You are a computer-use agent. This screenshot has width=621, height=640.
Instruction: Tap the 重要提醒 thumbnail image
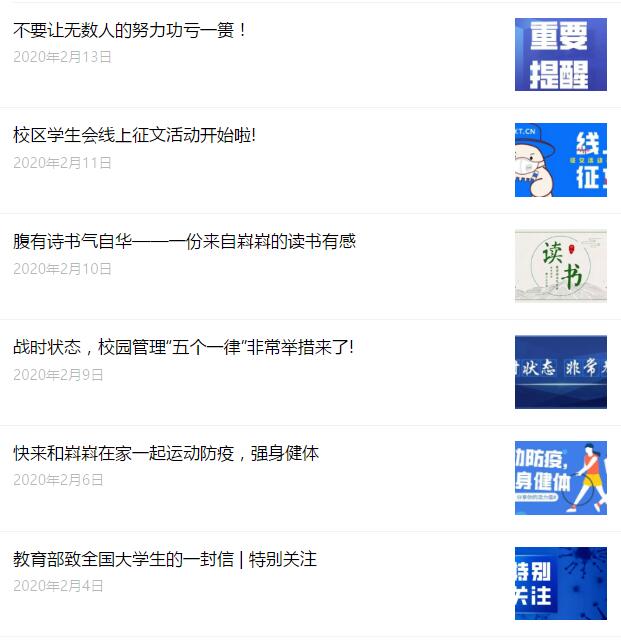tap(560, 54)
